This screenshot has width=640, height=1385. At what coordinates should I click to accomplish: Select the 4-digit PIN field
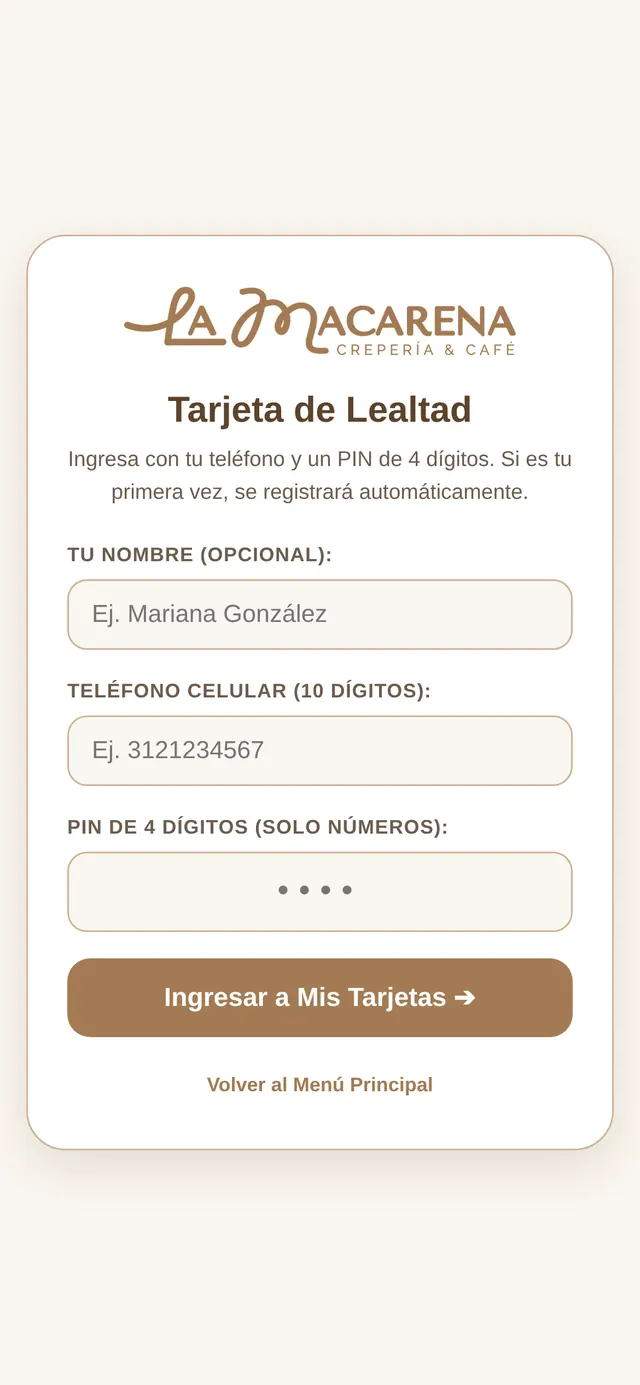[320, 891]
